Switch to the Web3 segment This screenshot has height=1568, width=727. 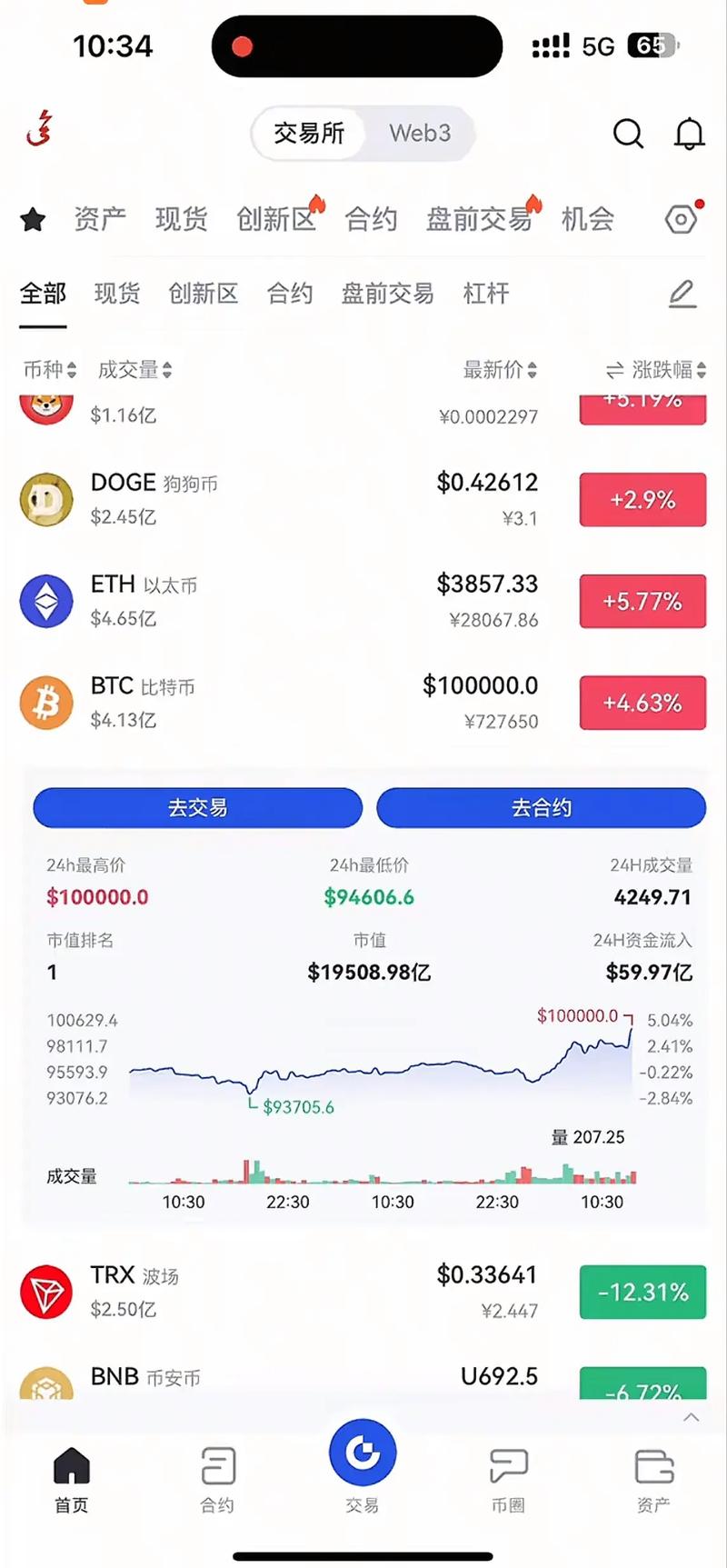(x=420, y=134)
